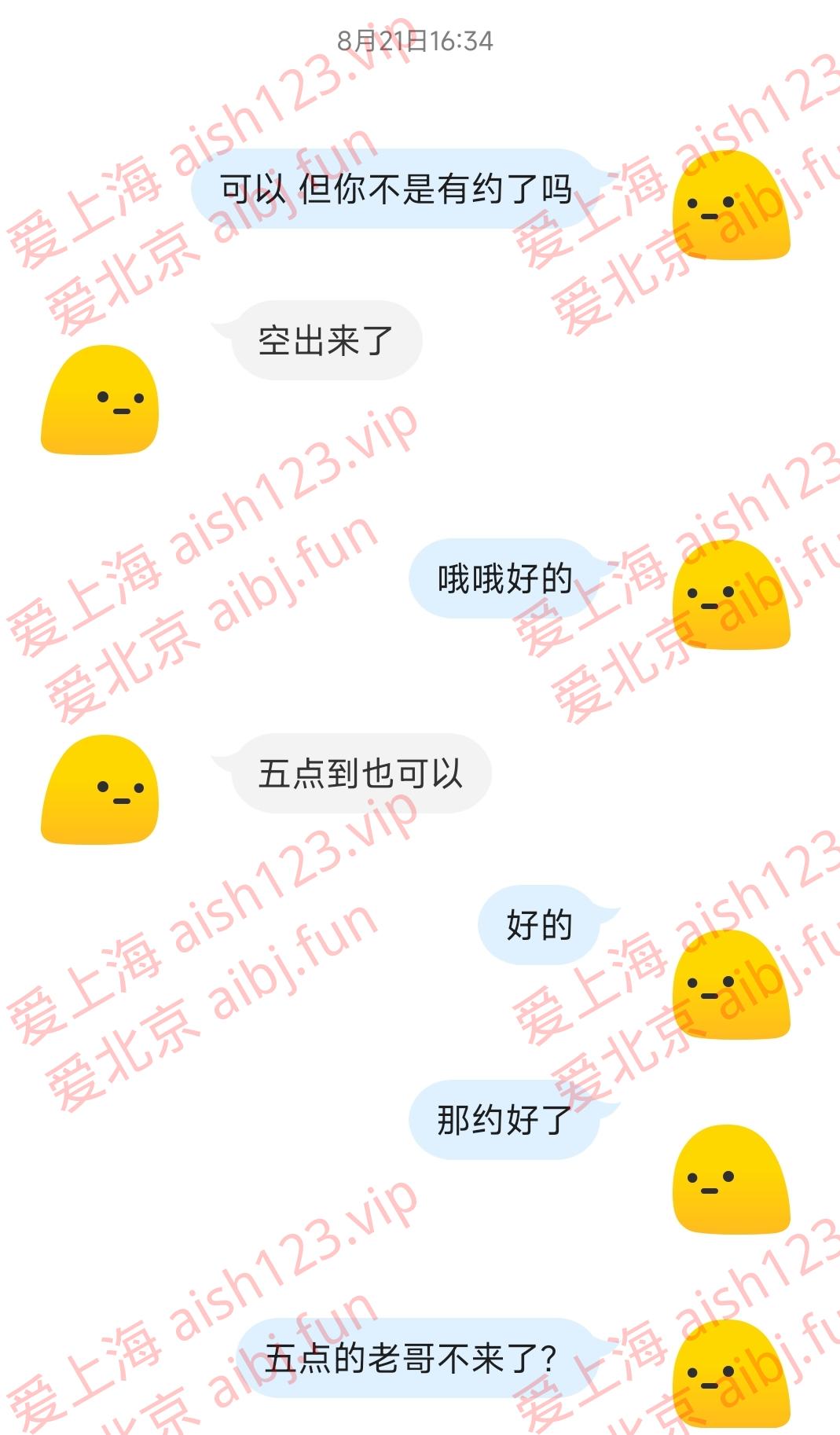
Task: Open the avatar beside "五点到也可以"
Action: (x=100, y=790)
